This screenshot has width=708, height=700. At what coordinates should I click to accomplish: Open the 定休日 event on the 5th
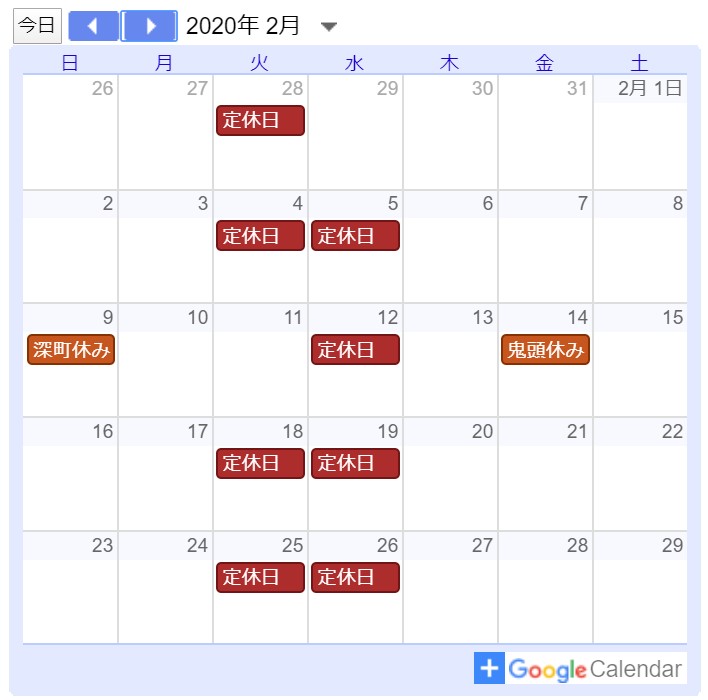click(x=355, y=236)
